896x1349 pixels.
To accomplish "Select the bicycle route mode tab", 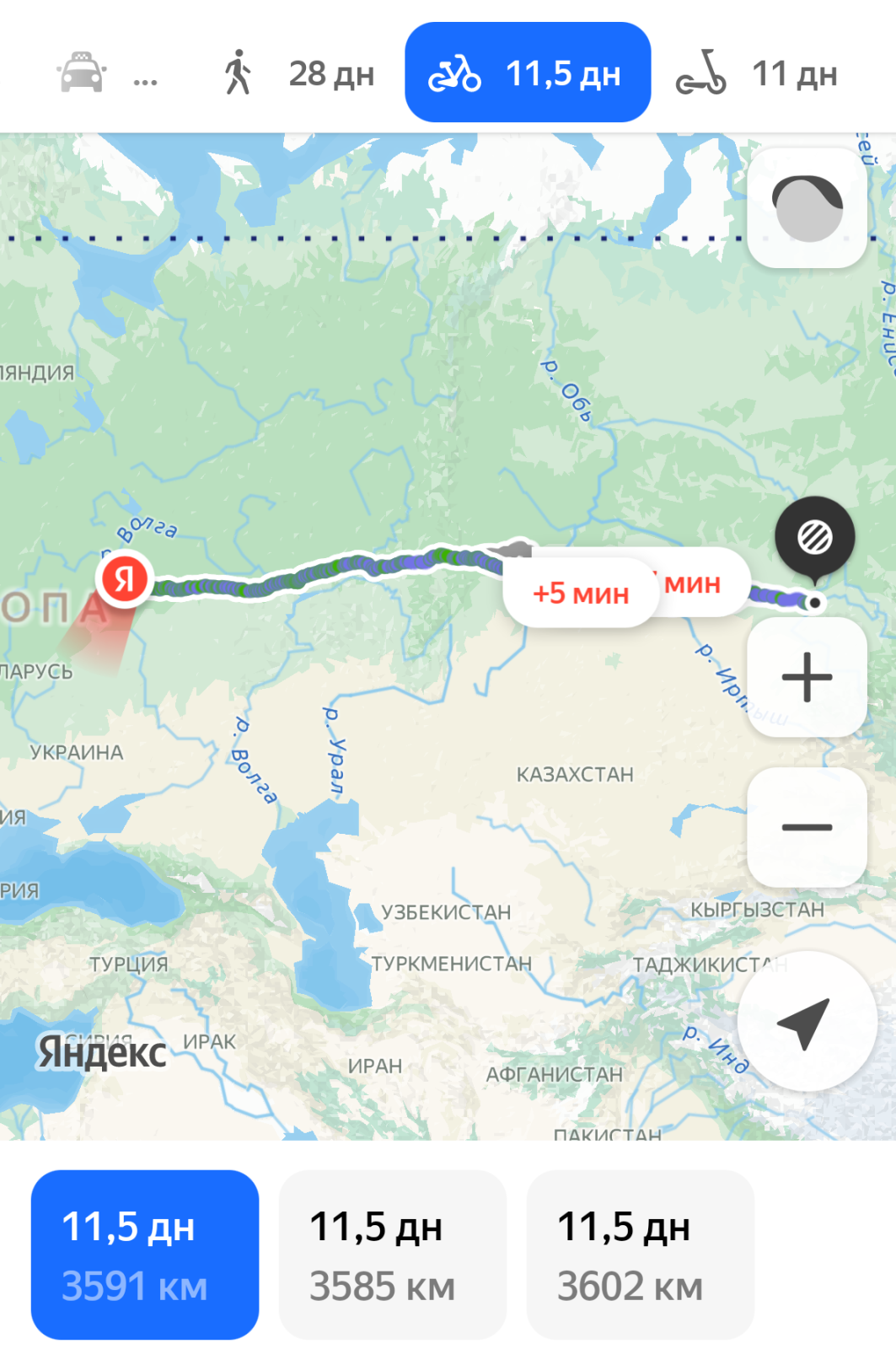I will click(527, 73).
